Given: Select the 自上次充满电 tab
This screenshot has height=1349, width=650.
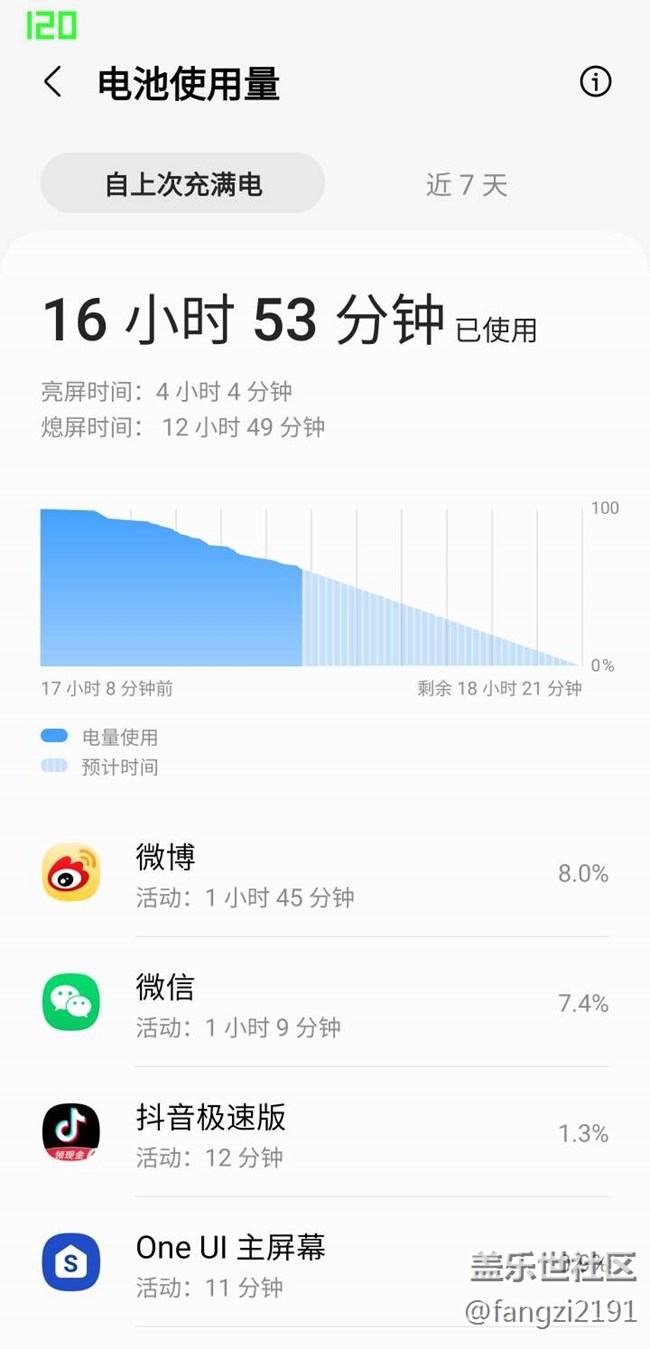Looking at the screenshot, I should click(183, 184).
